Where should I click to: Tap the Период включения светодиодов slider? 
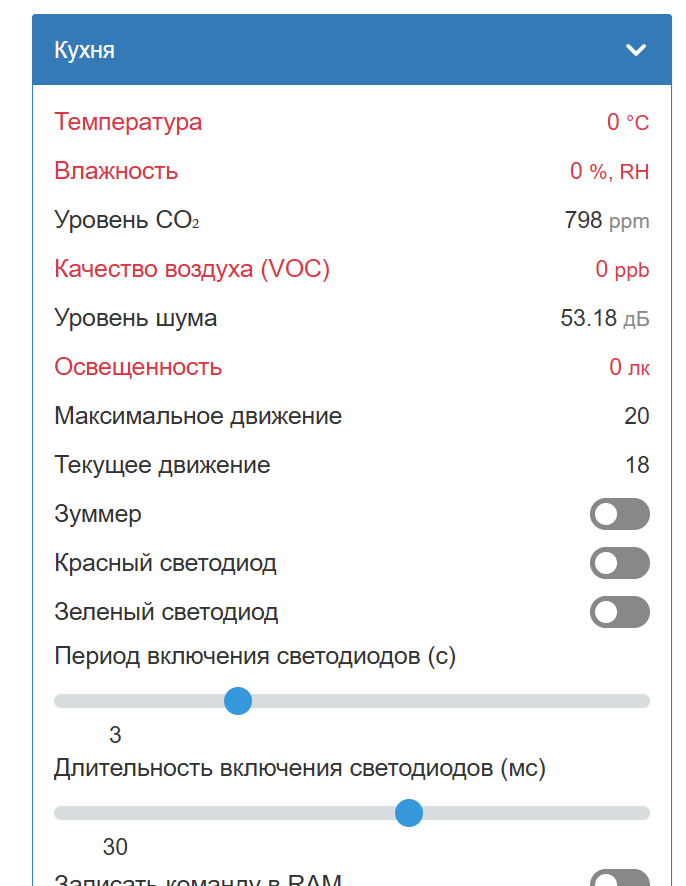point(238,701)
